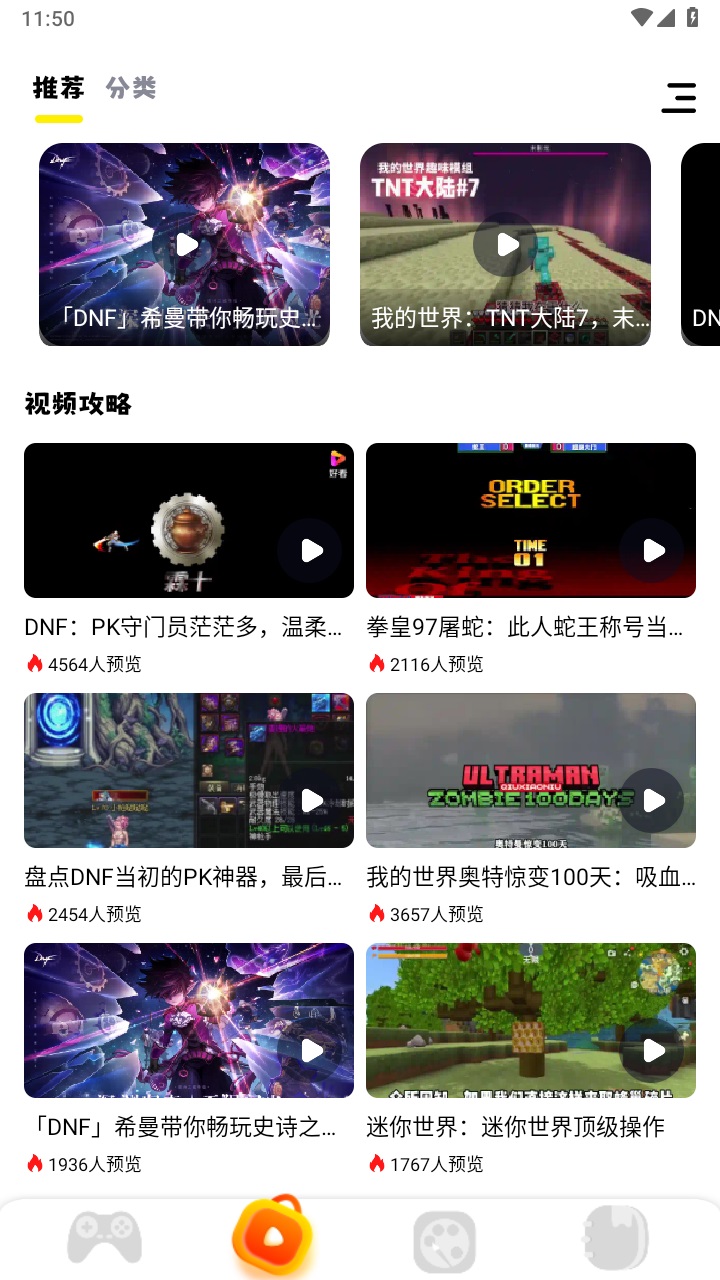Select the rightmost profile icon in bottom bar
The image size is (720, 1280).
coord(614,1237)
